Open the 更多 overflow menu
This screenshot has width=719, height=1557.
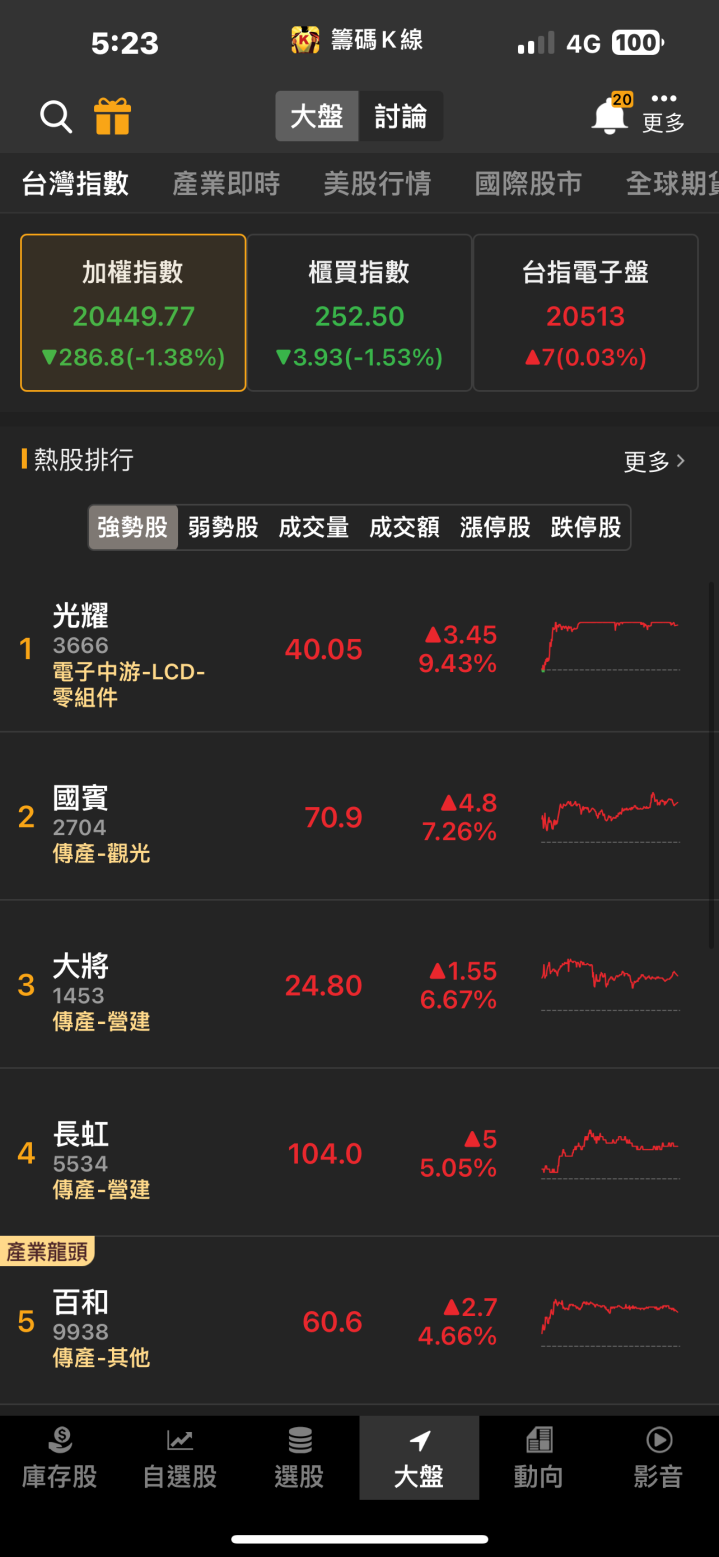[663, 112]
